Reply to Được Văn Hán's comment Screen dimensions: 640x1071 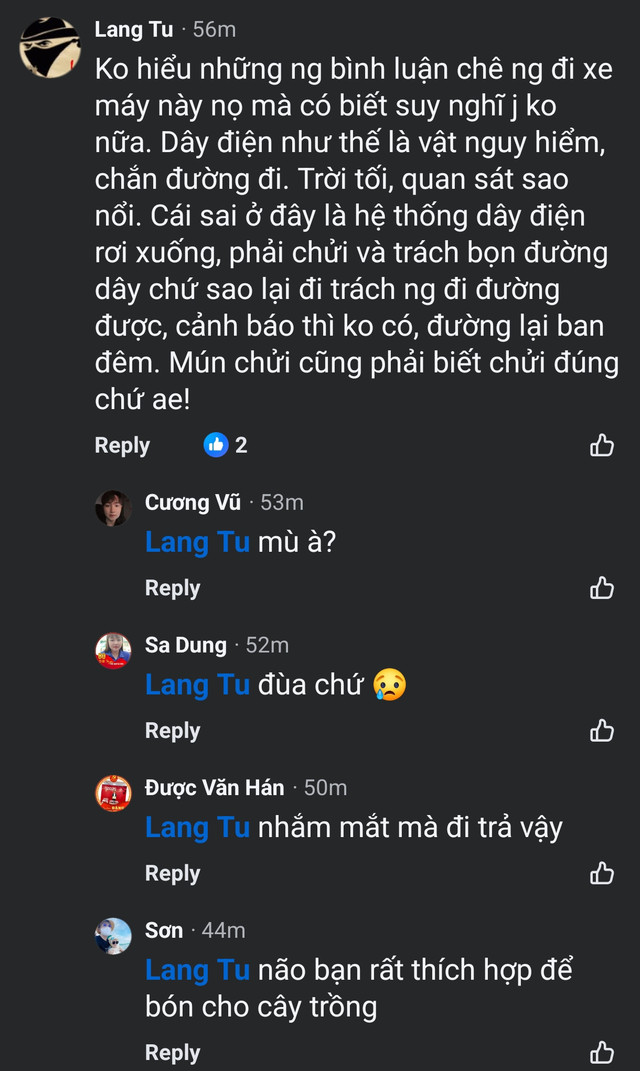[172, 873]
